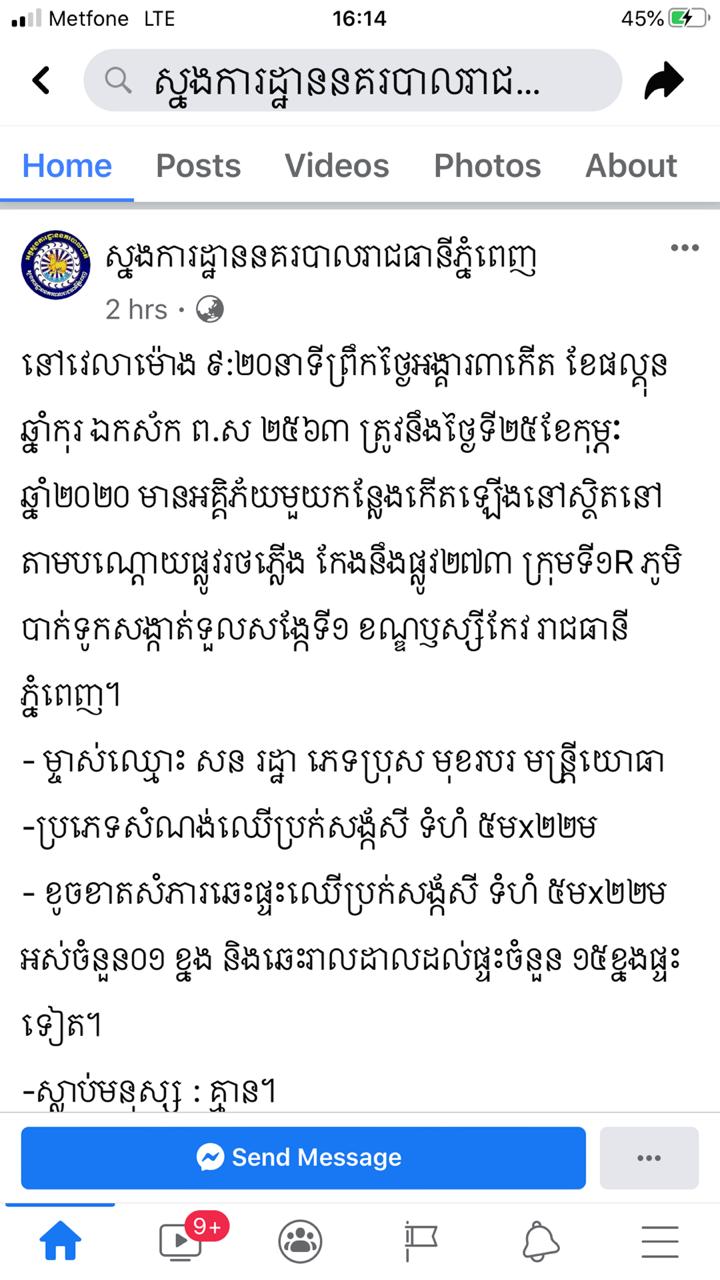The image size is (720, 1280).
Task: Go to the Facebook home feed
Action: pyautogui.click(x=60, y=1242)
